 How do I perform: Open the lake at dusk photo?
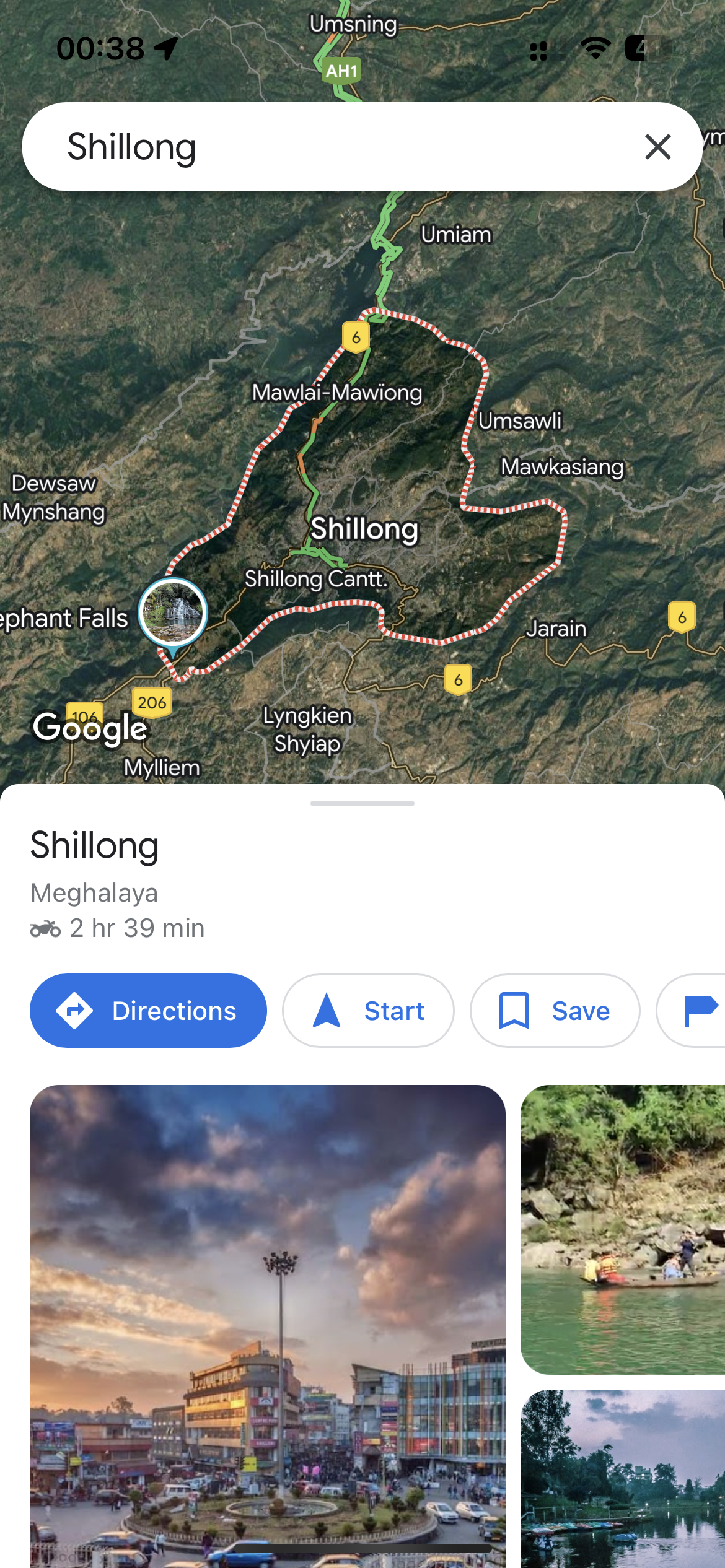622,1480
